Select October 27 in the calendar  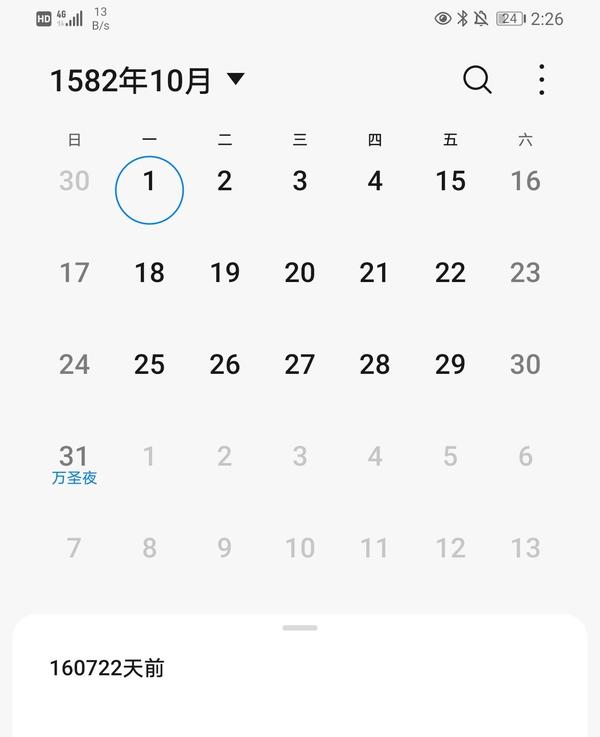tap(299, 364)
